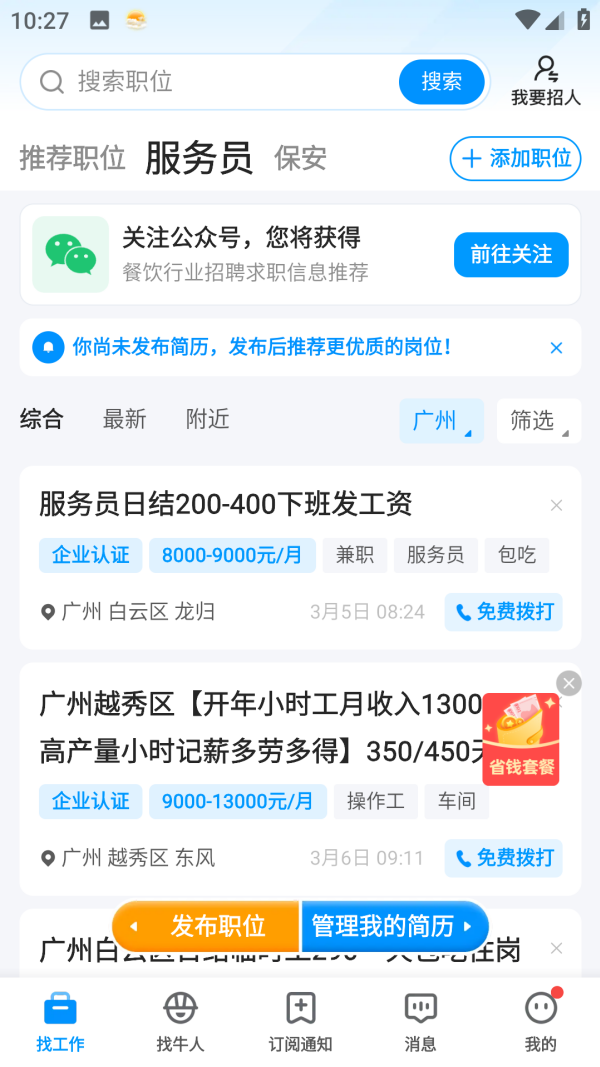Open 我要招人 recruiter mode
Image resolution: width=600 pixels, height=1067 pixels.
click(x=545, y=82)
